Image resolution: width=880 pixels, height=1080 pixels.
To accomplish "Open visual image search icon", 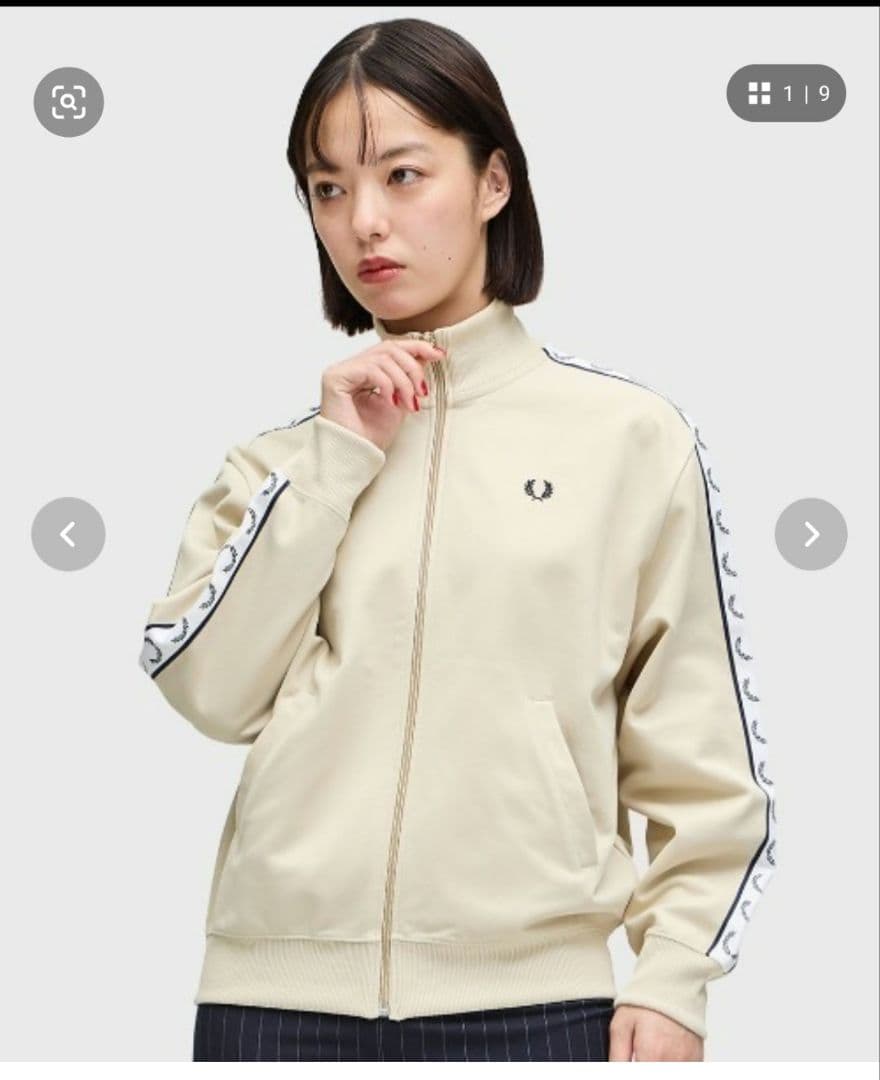I will 68,101.
